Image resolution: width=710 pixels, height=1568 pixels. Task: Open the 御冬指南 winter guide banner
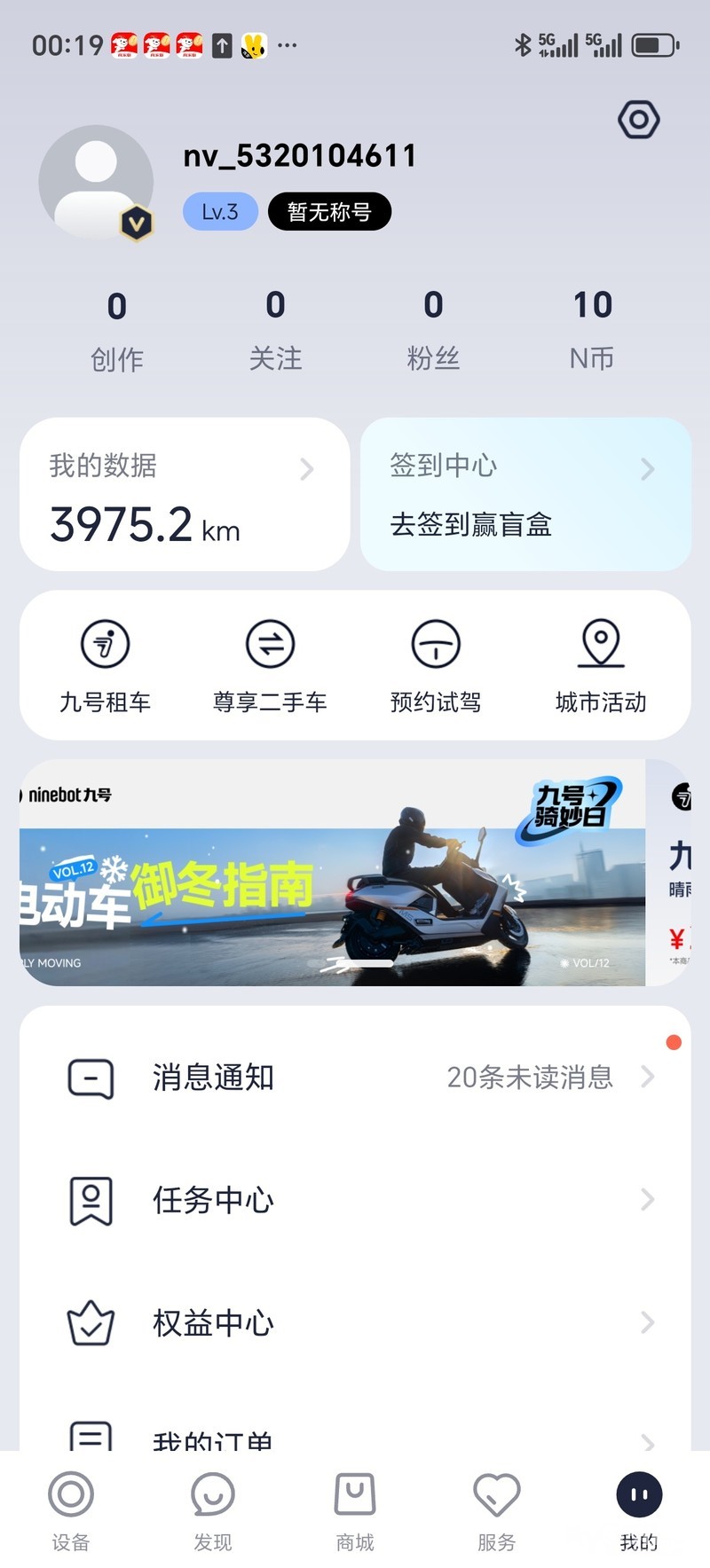pos(332,874)
